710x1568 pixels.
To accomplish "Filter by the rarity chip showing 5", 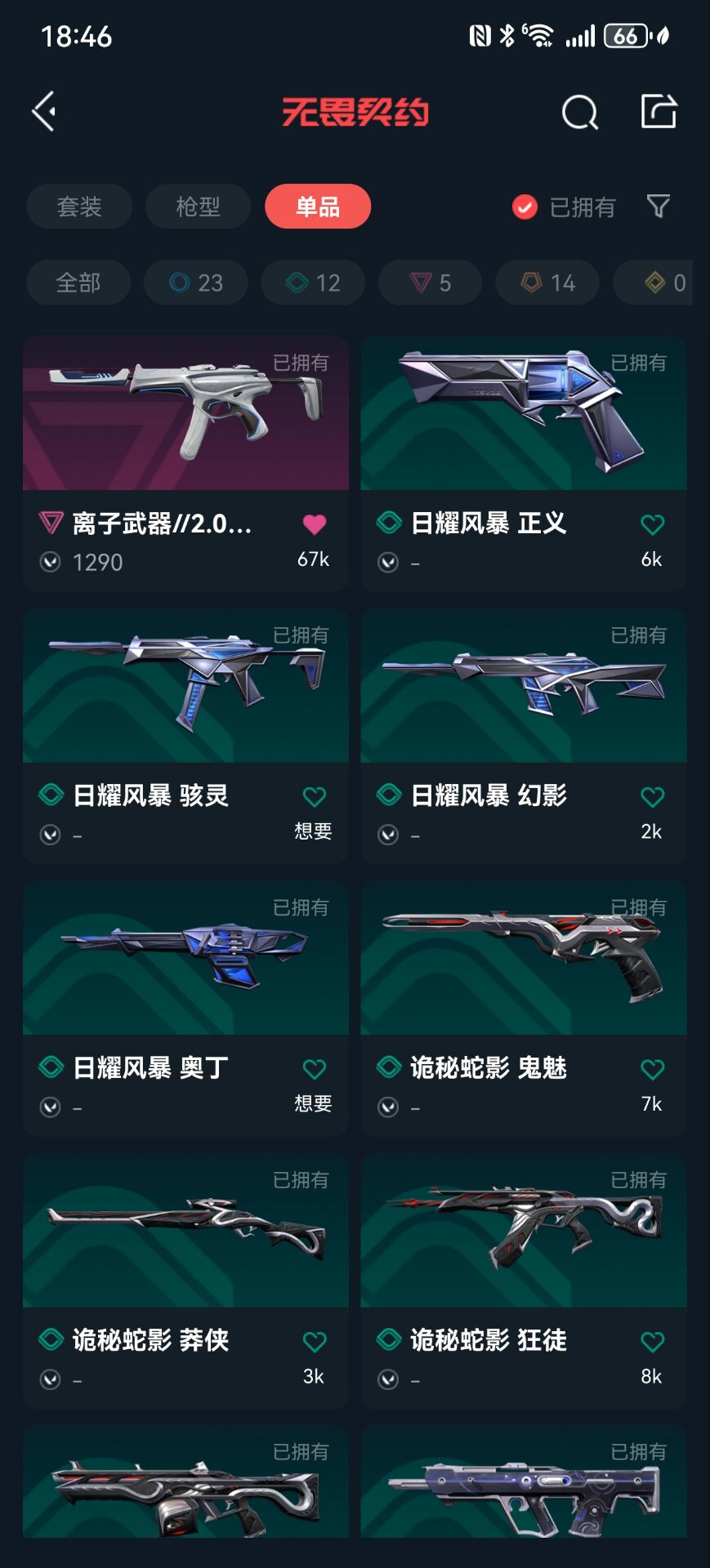I will (x=430, y=283).
